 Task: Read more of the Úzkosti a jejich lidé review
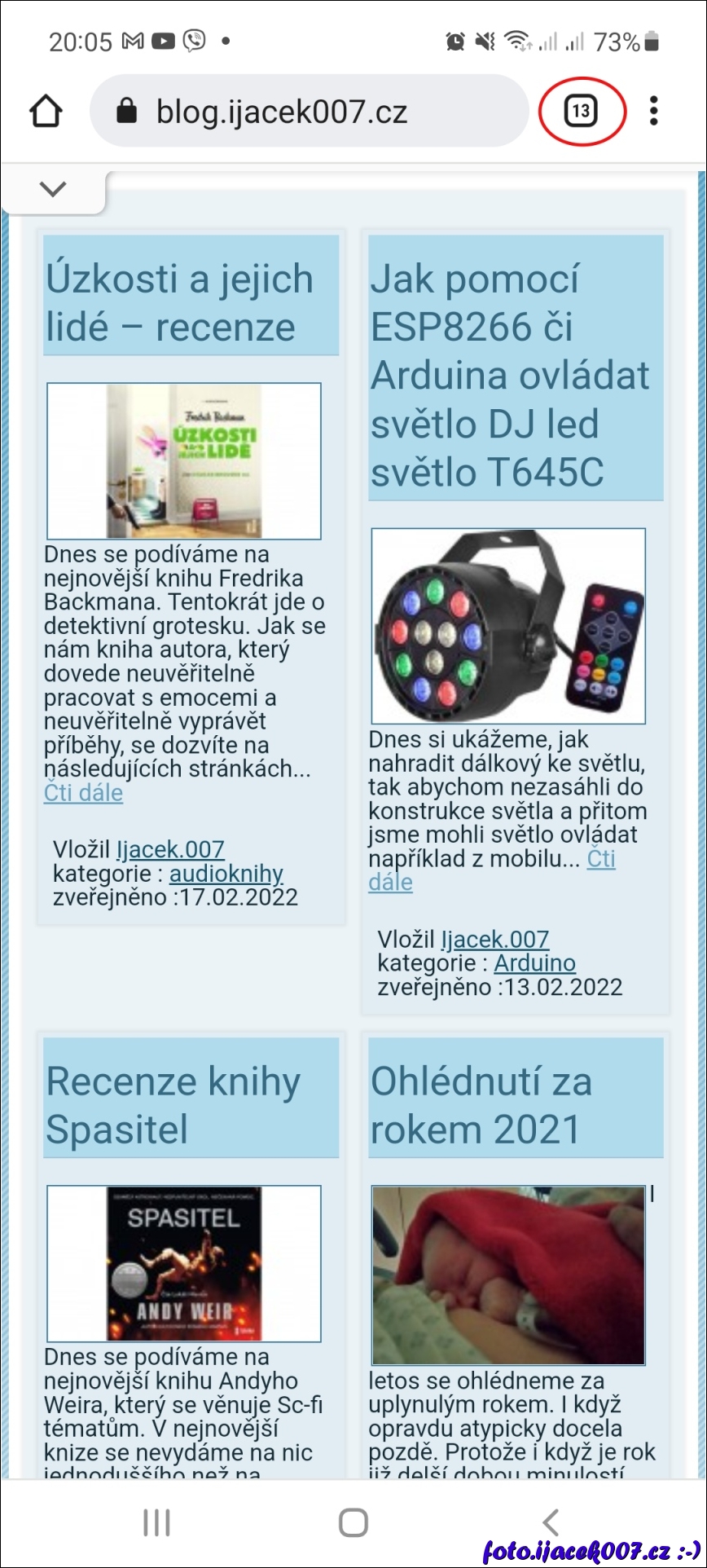(83, 793)
